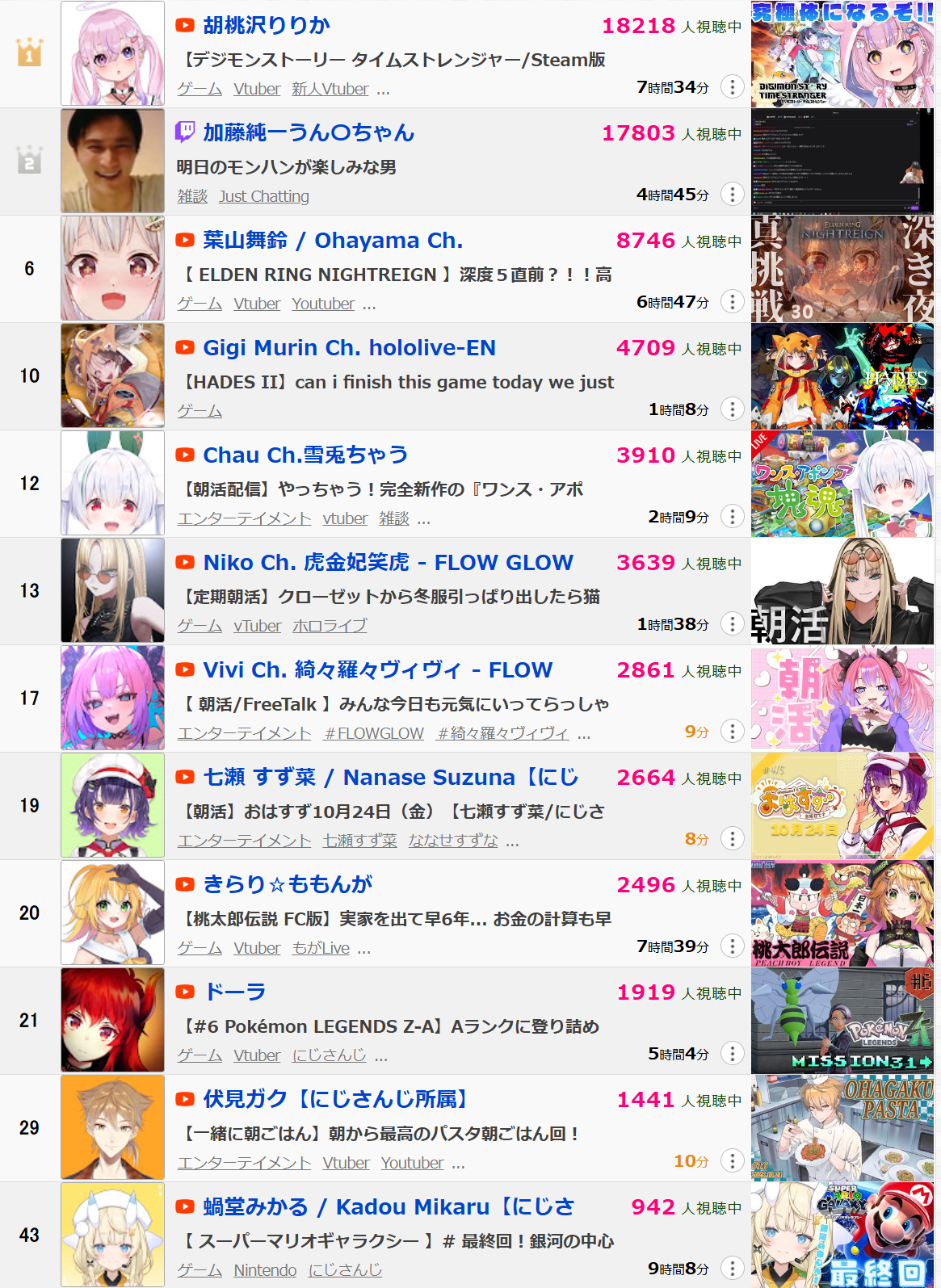Screen dimensions: 941x1288
Task: Open Niko Ch. 虎金妃笑虎 profile avatar
Action: coord(112,590)
